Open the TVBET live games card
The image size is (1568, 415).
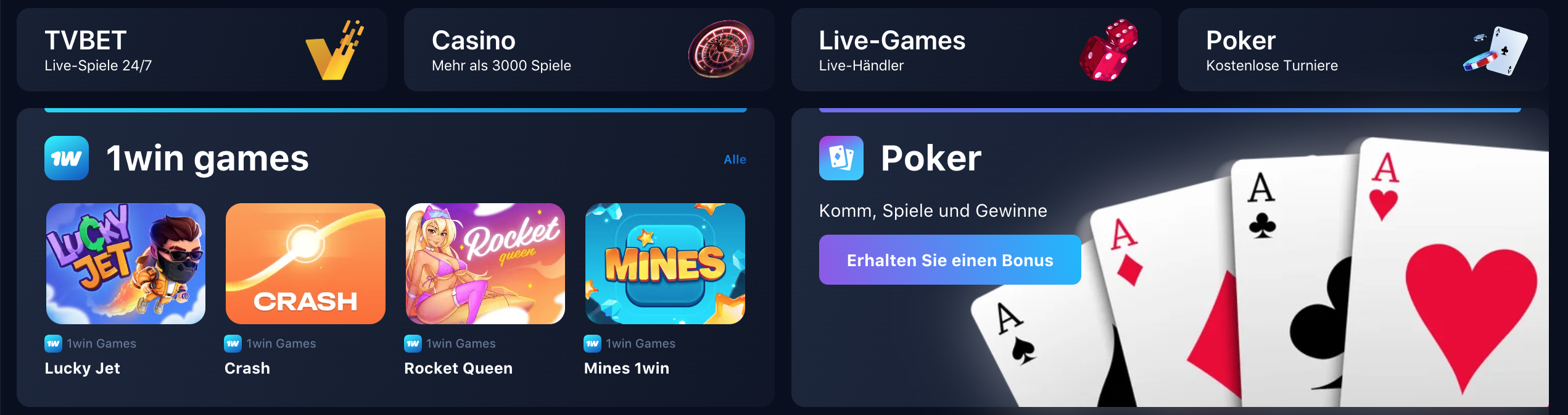tap(202, 50)
